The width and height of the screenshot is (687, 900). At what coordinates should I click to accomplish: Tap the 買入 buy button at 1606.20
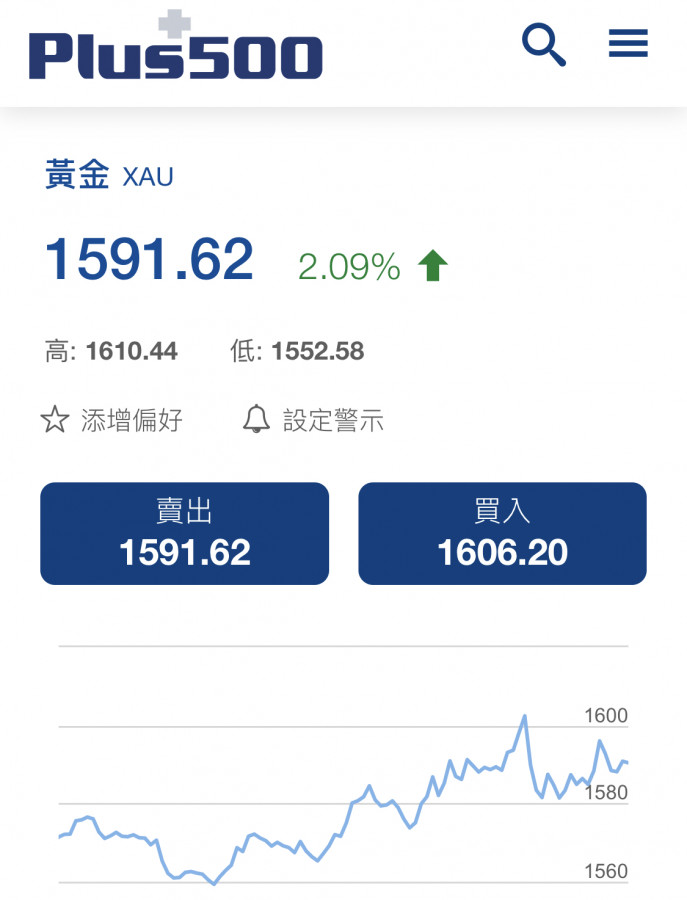[x=502, y=534]
